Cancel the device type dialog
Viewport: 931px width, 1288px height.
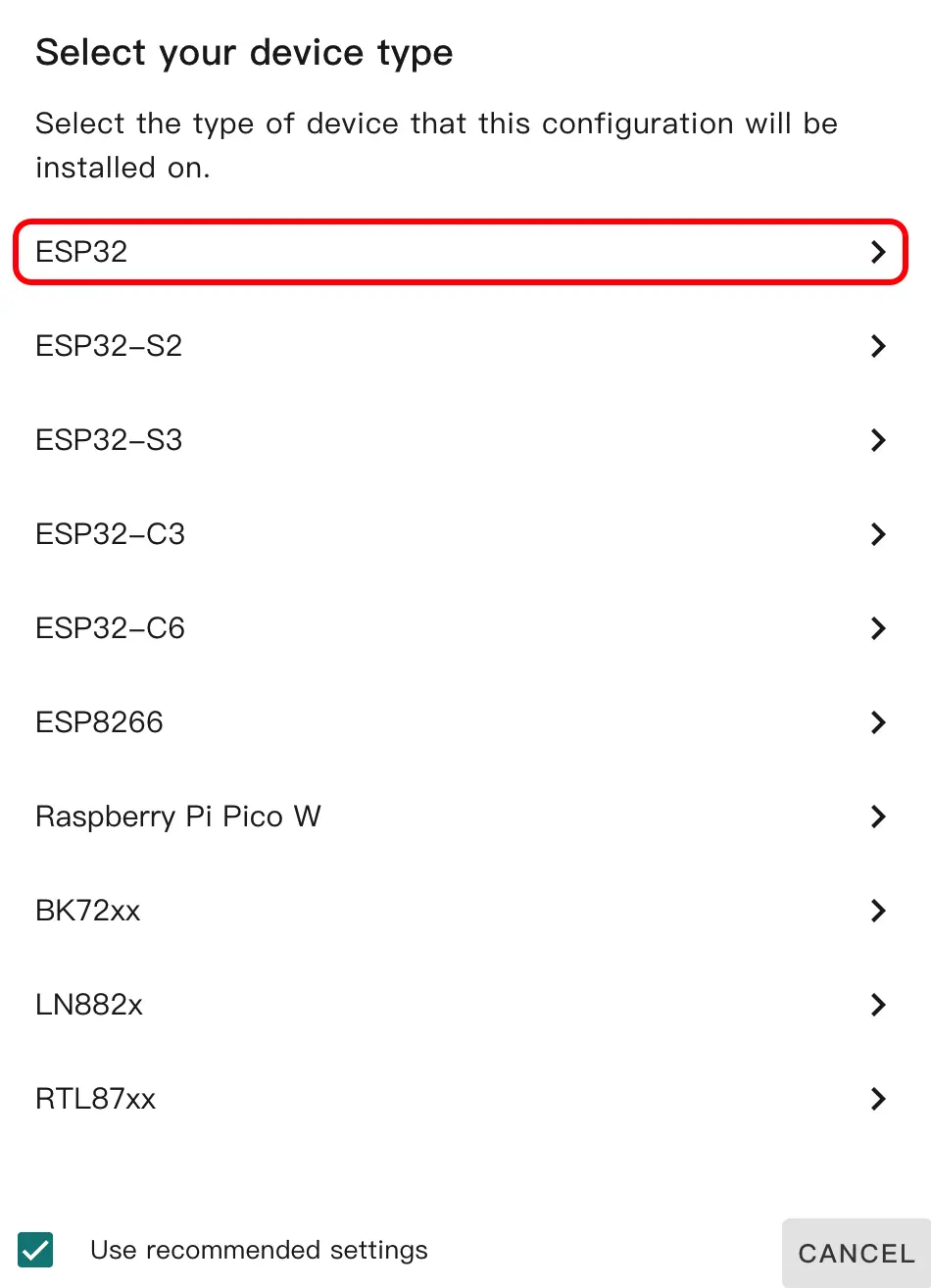click(x=856, y=1253)
